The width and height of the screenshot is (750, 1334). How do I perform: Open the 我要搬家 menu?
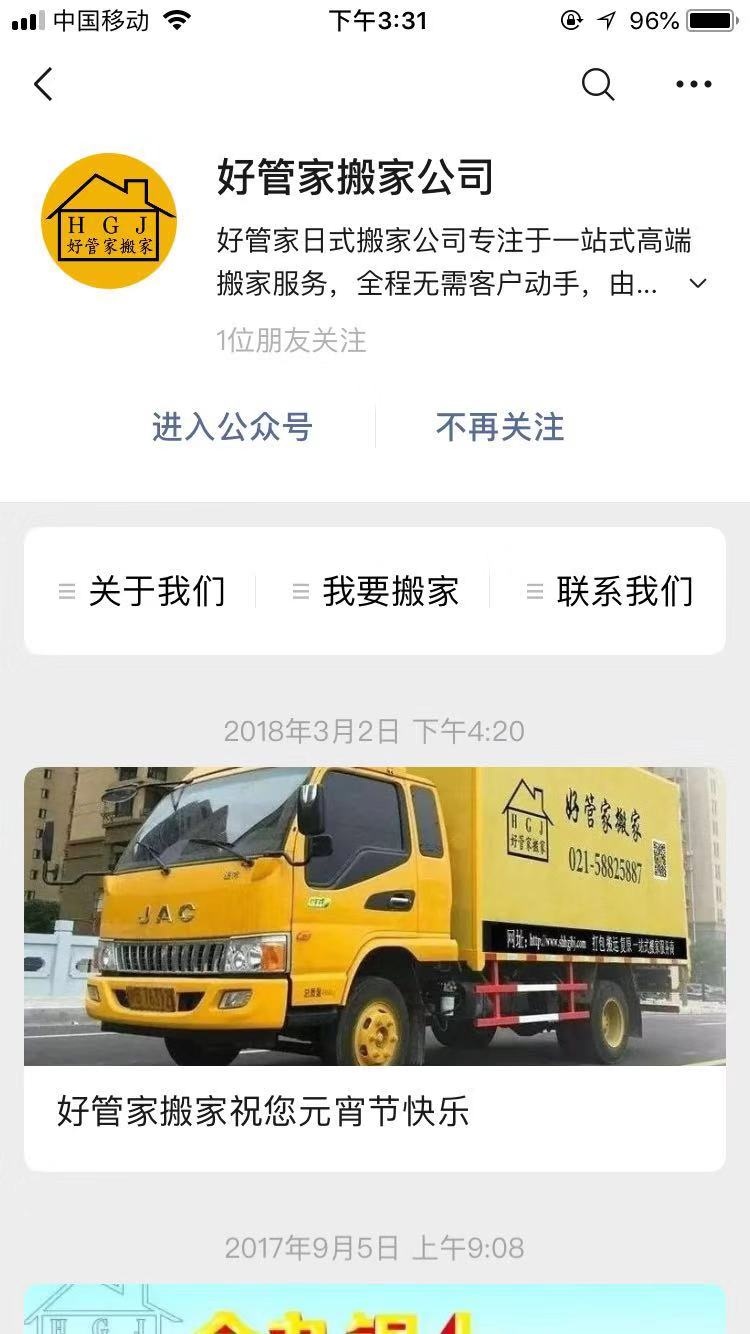tap(375, 591)
